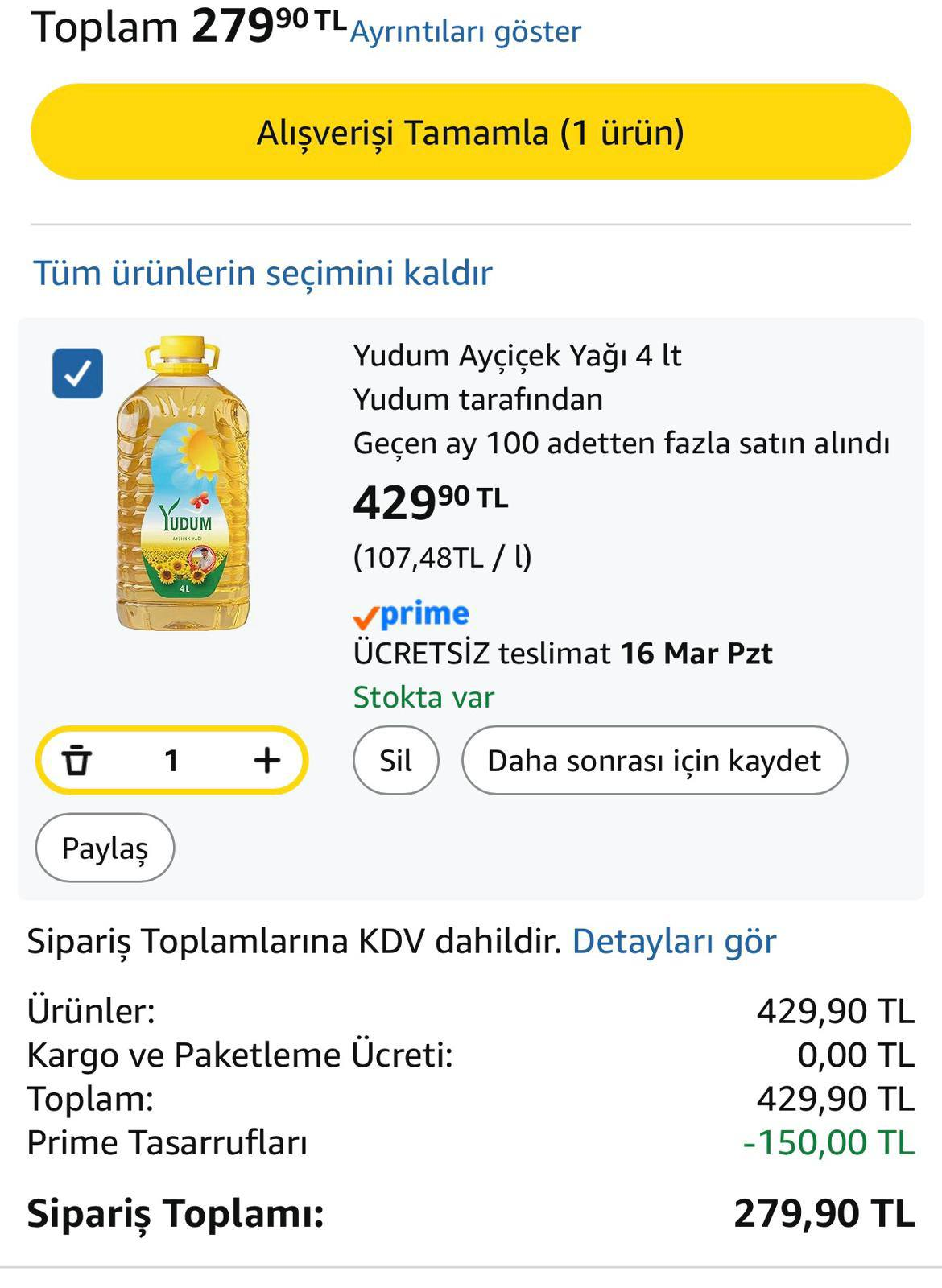This screenshot has width=942, height=1288.
Task: Click the blue checkmark icon on the product
Action: click(76, 372)
